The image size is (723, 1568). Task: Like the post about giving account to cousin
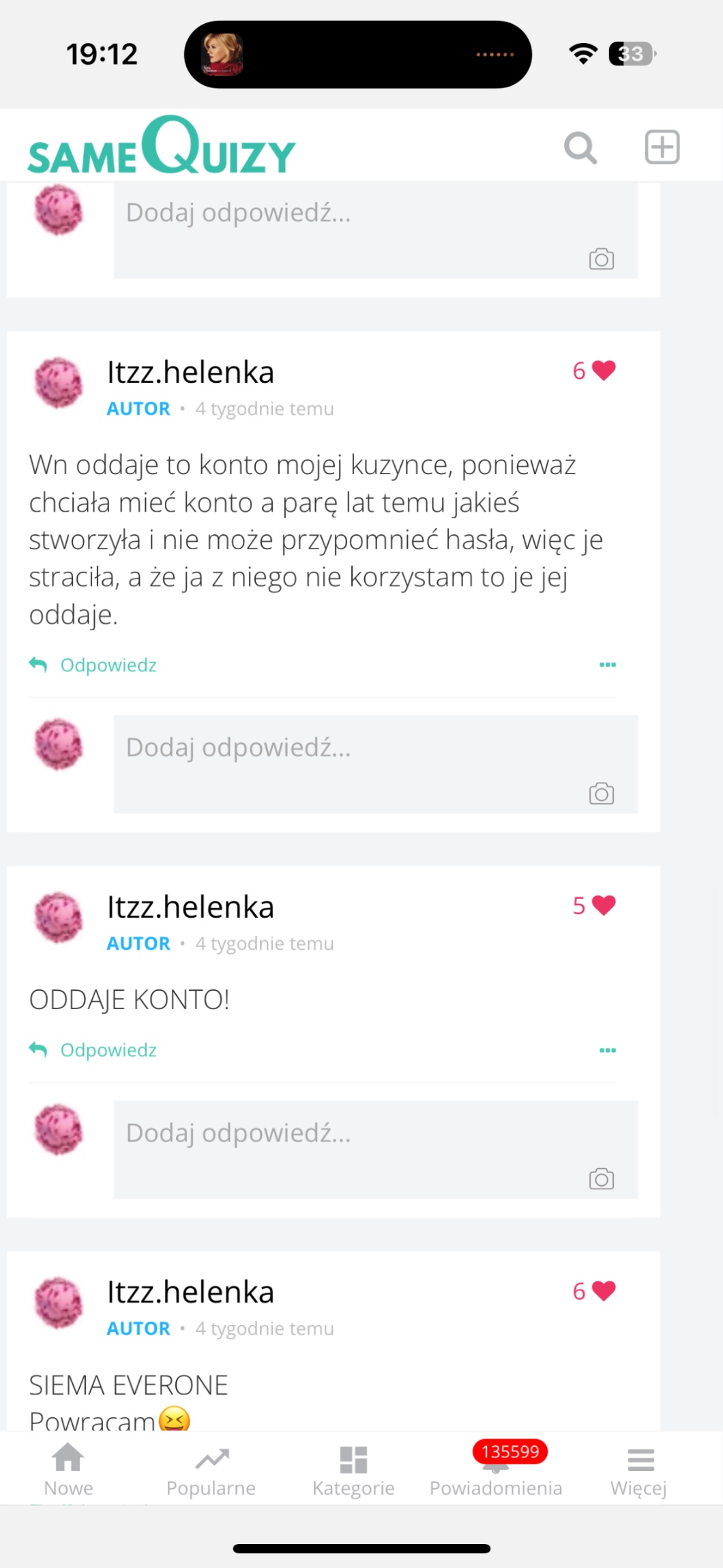[x=603, y=371]
